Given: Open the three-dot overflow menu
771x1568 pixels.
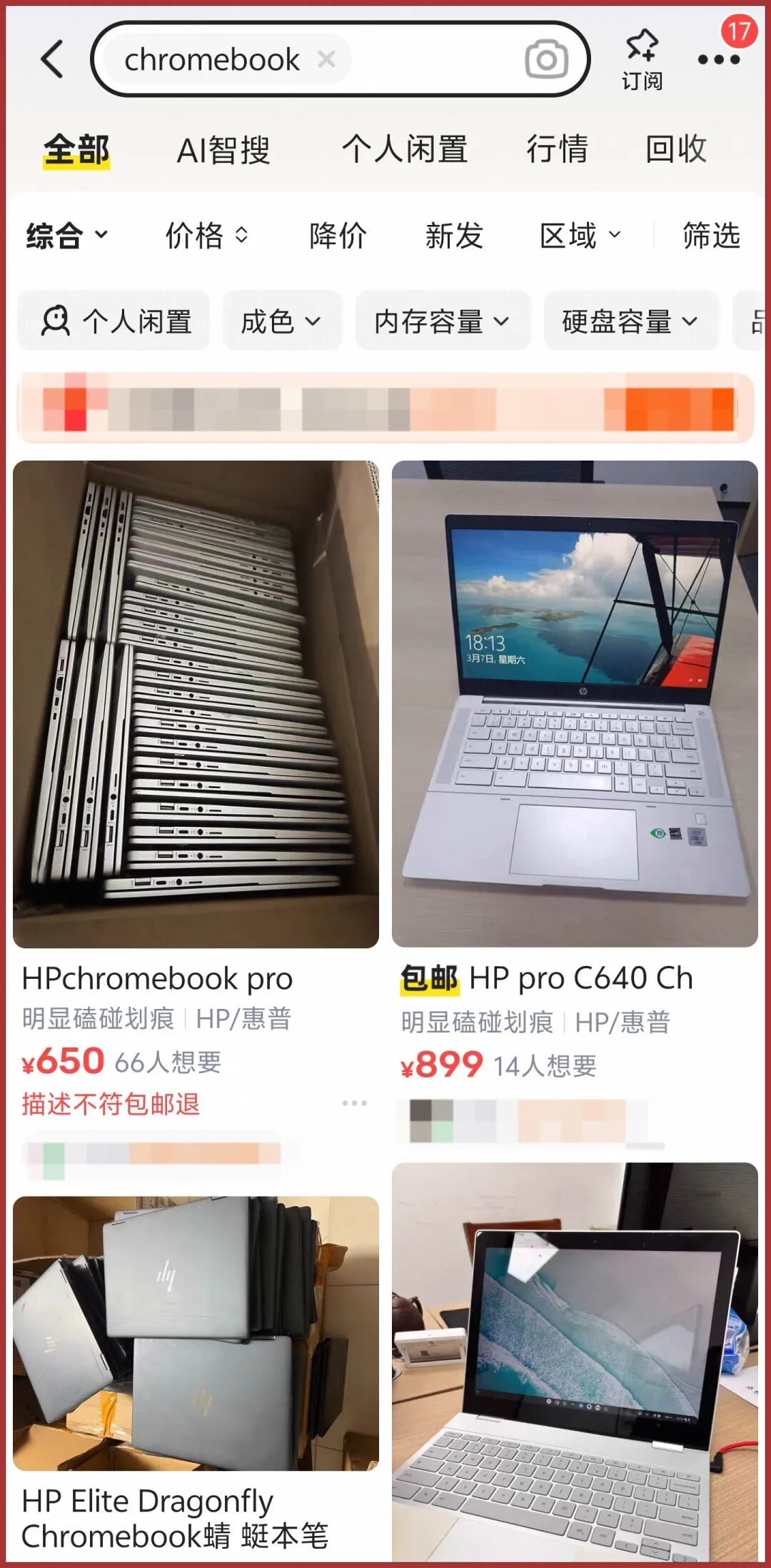Looking at the screenshot, I should coord(718,60).
